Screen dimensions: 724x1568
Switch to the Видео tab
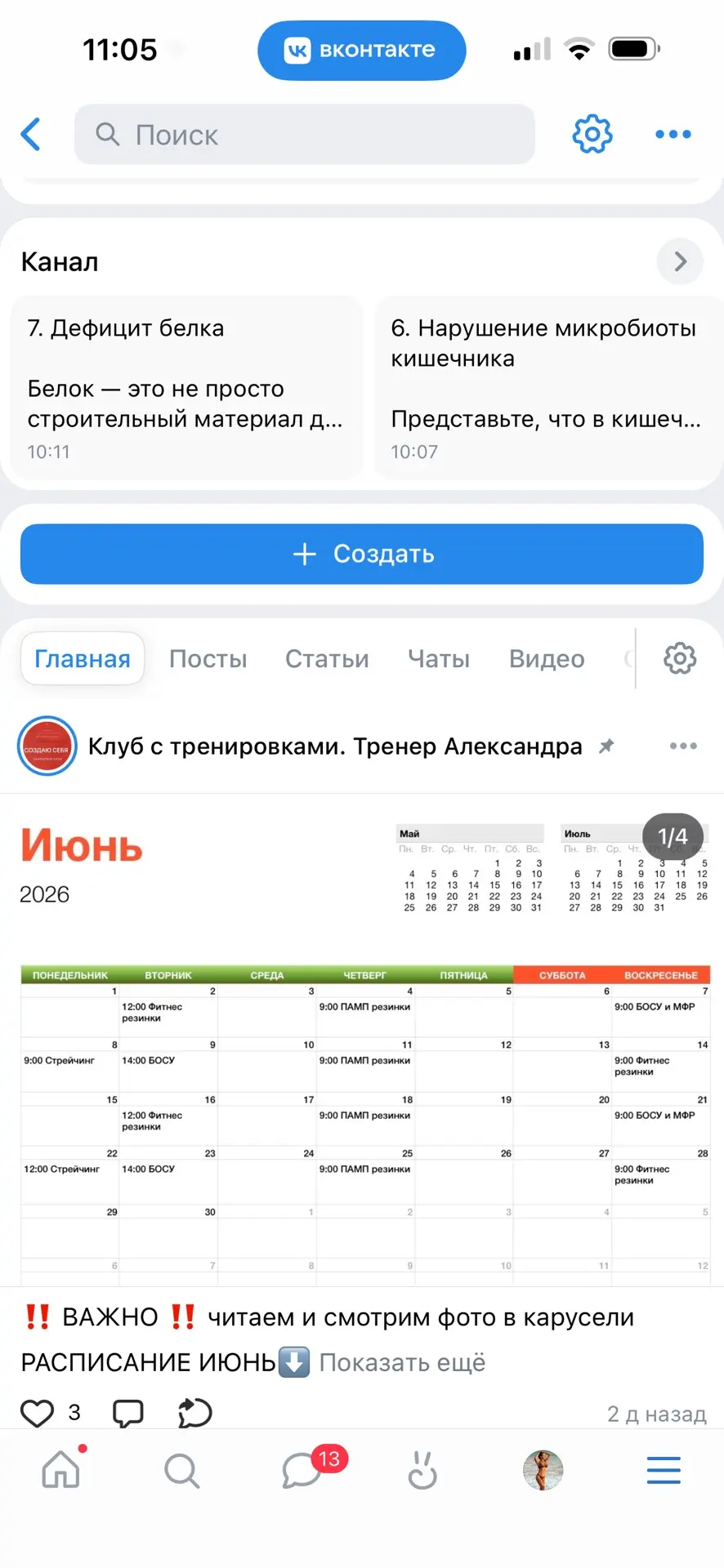pos(547,658)
